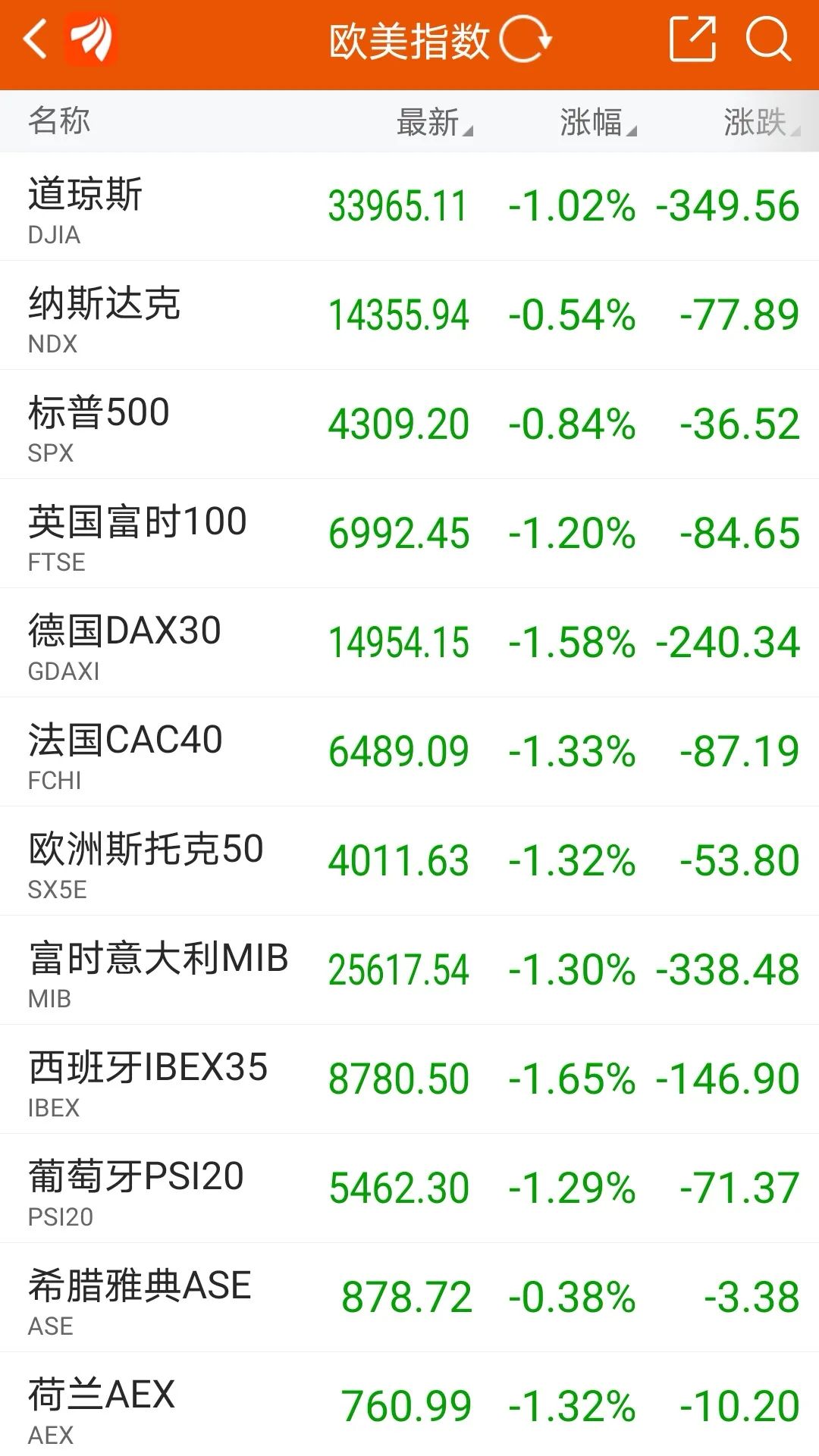Viewport: 819px width, 1456px height.
Task: Sort the list by 涨幅 percentage
Action: (597, 122)
